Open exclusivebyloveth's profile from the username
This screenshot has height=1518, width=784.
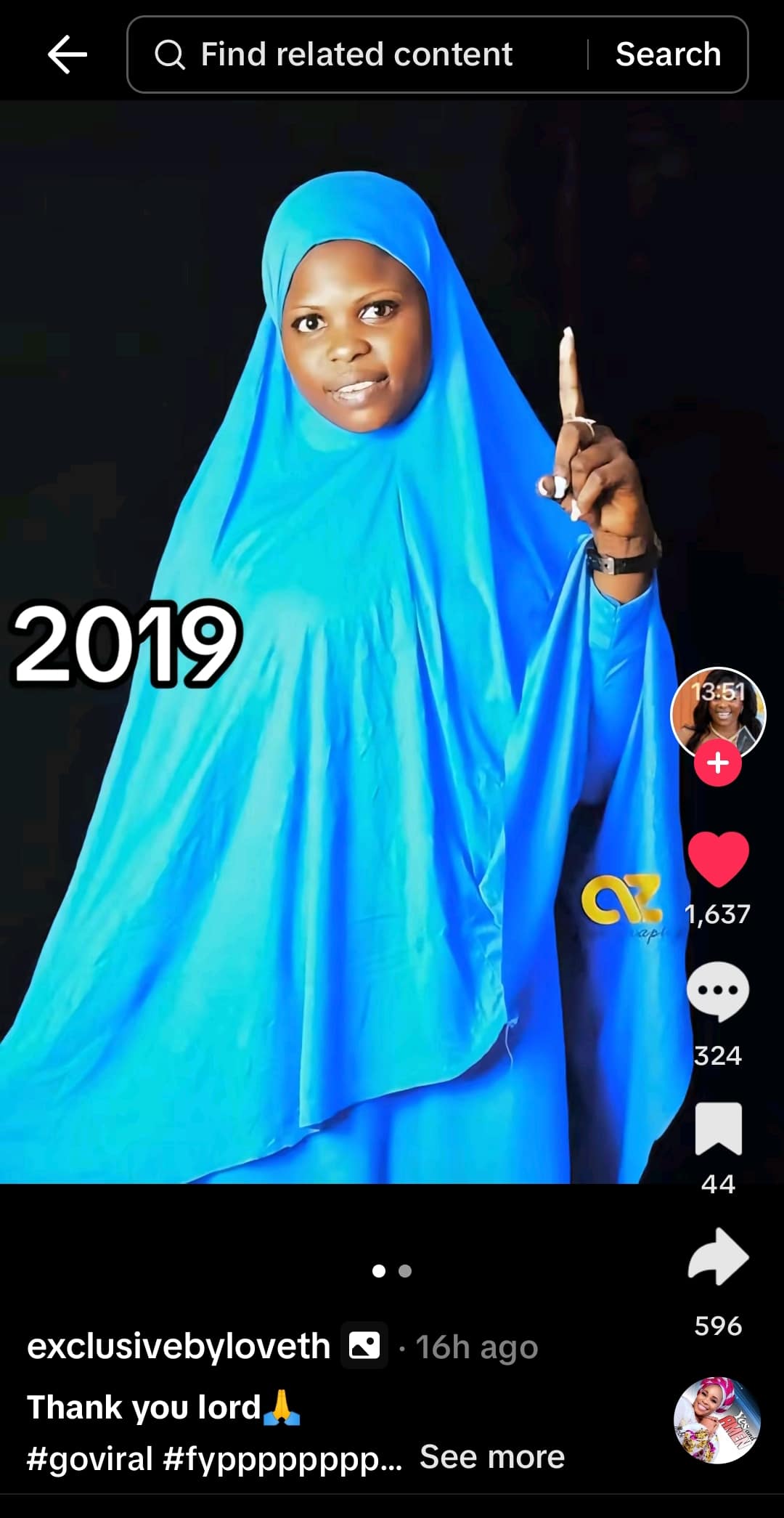point(179,1347)
